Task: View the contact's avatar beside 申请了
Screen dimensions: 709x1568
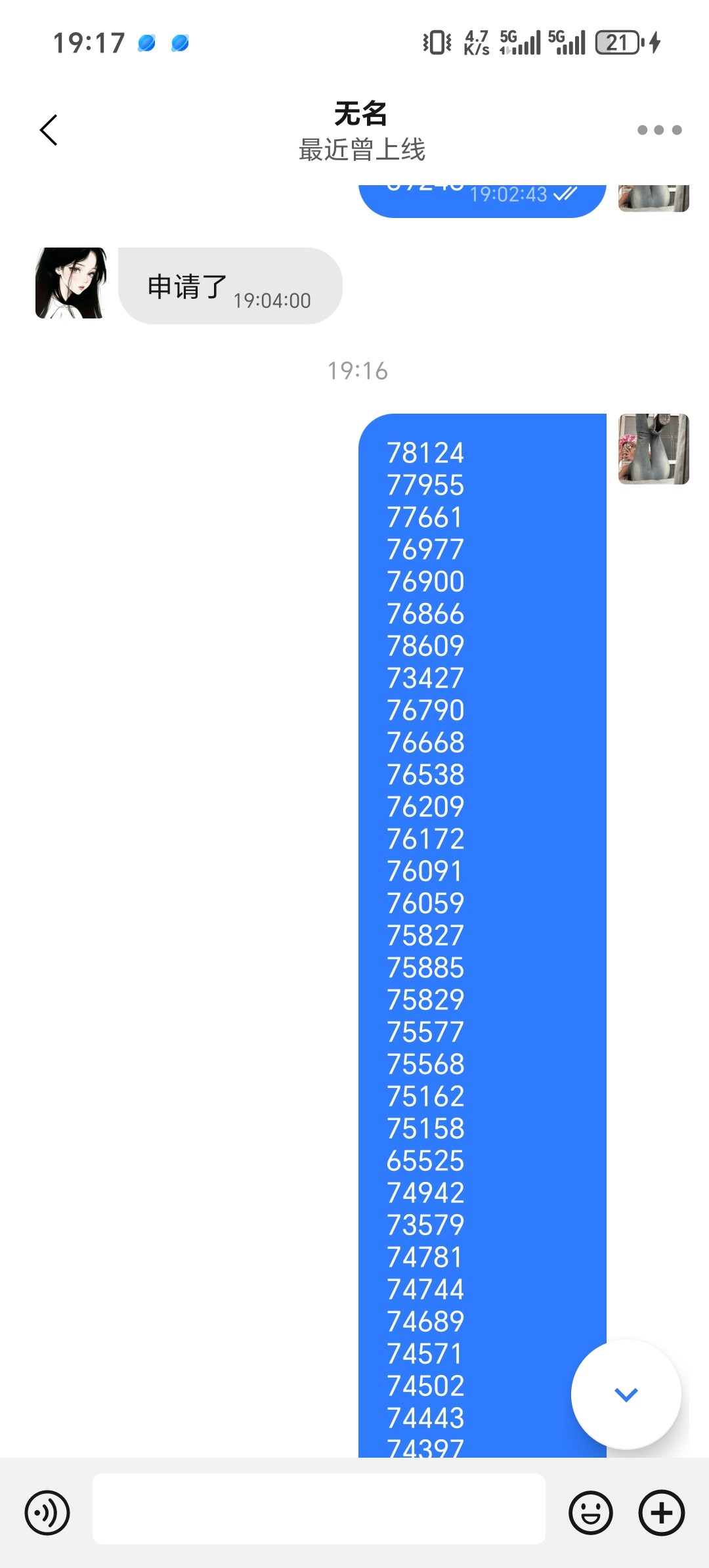Action: pos(71,283)
